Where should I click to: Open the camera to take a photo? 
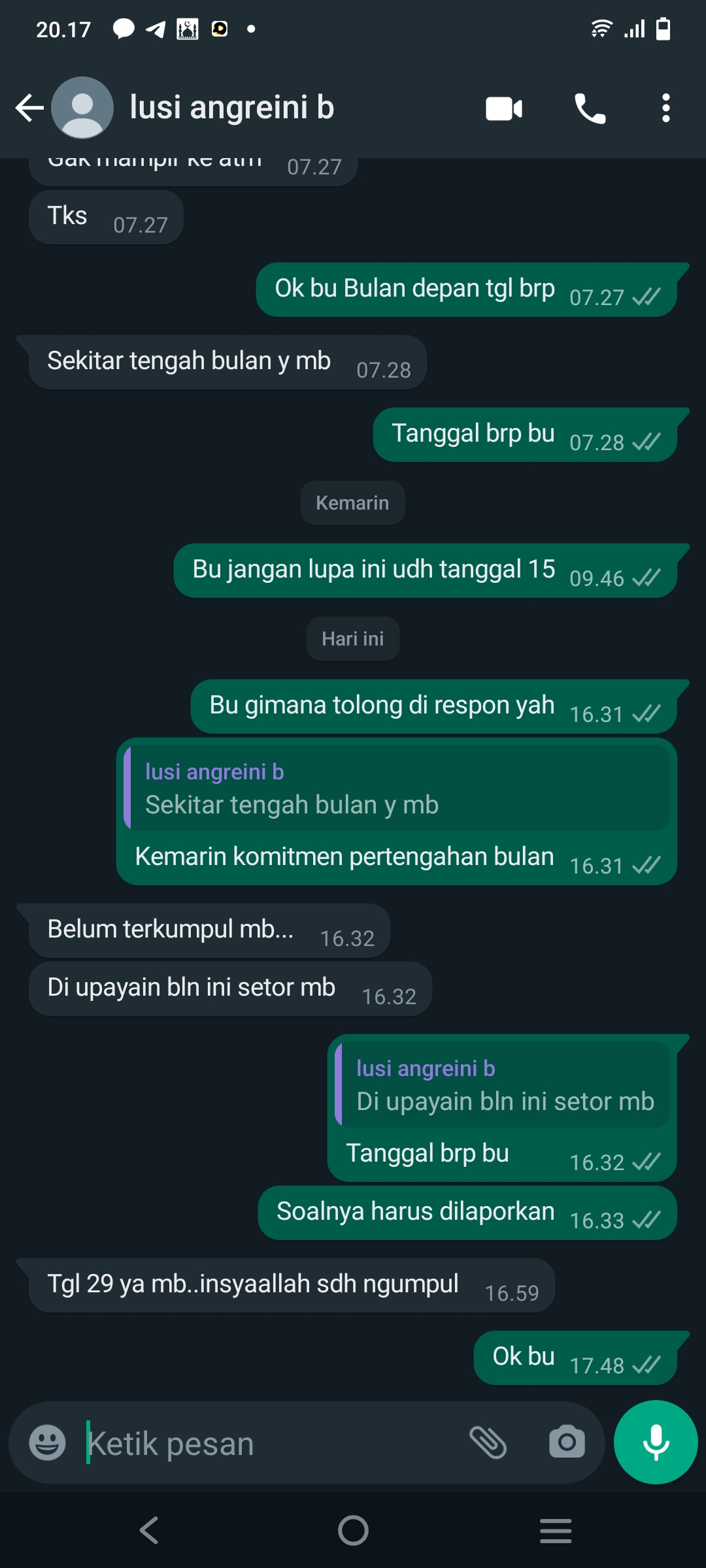point(567,1443)
